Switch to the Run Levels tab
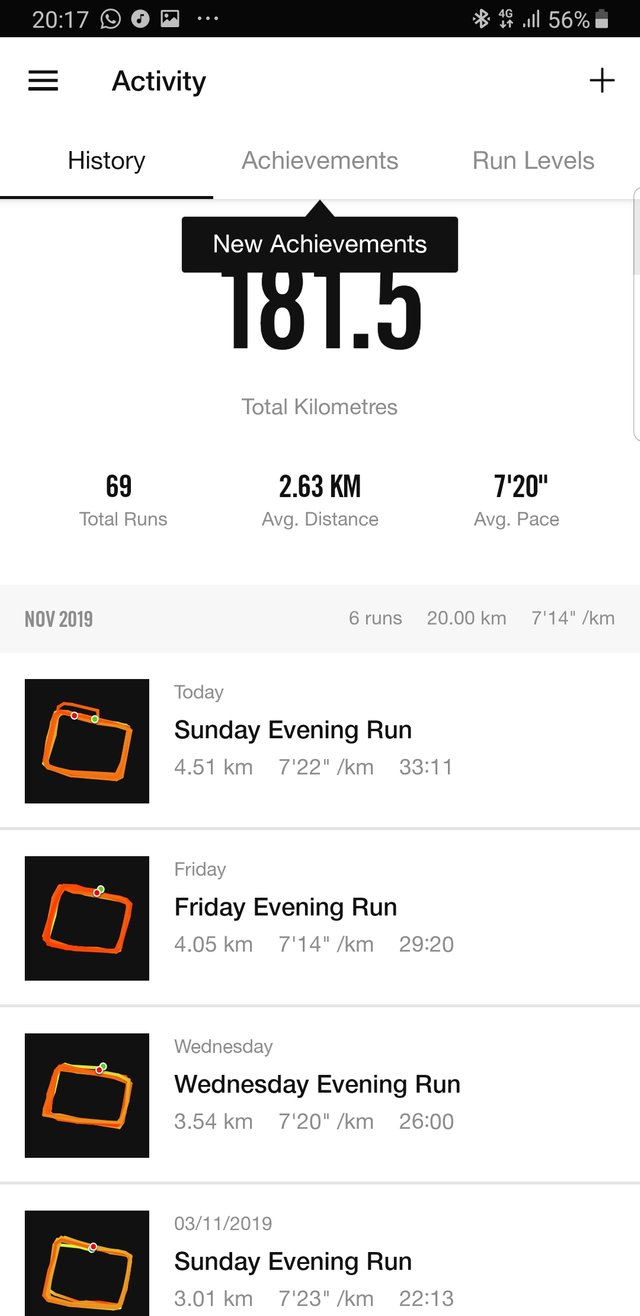Screen dimensions: 640x1316 tap(533, 161)
